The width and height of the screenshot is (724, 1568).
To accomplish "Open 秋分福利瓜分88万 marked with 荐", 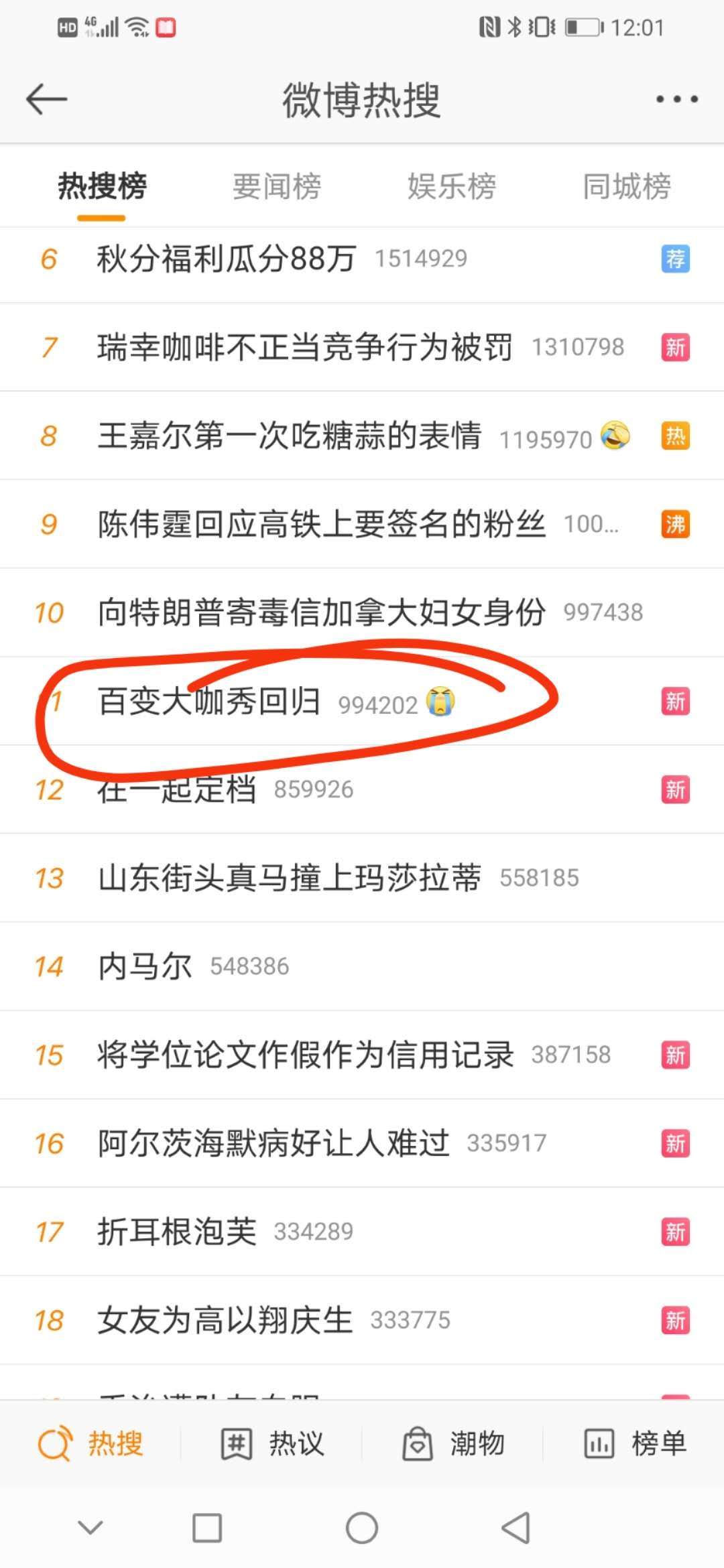I will pos(226,258).
